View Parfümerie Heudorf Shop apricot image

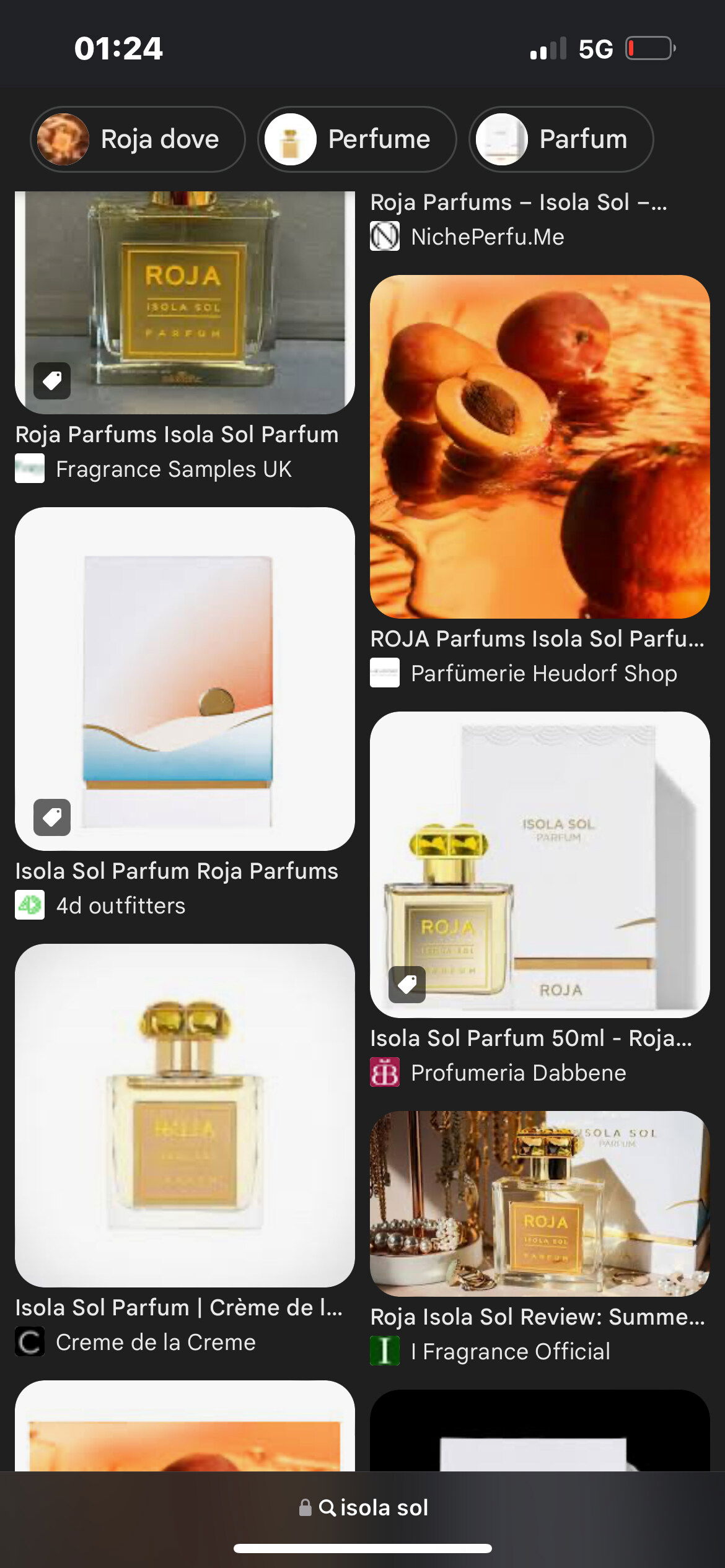coord(540,446)
